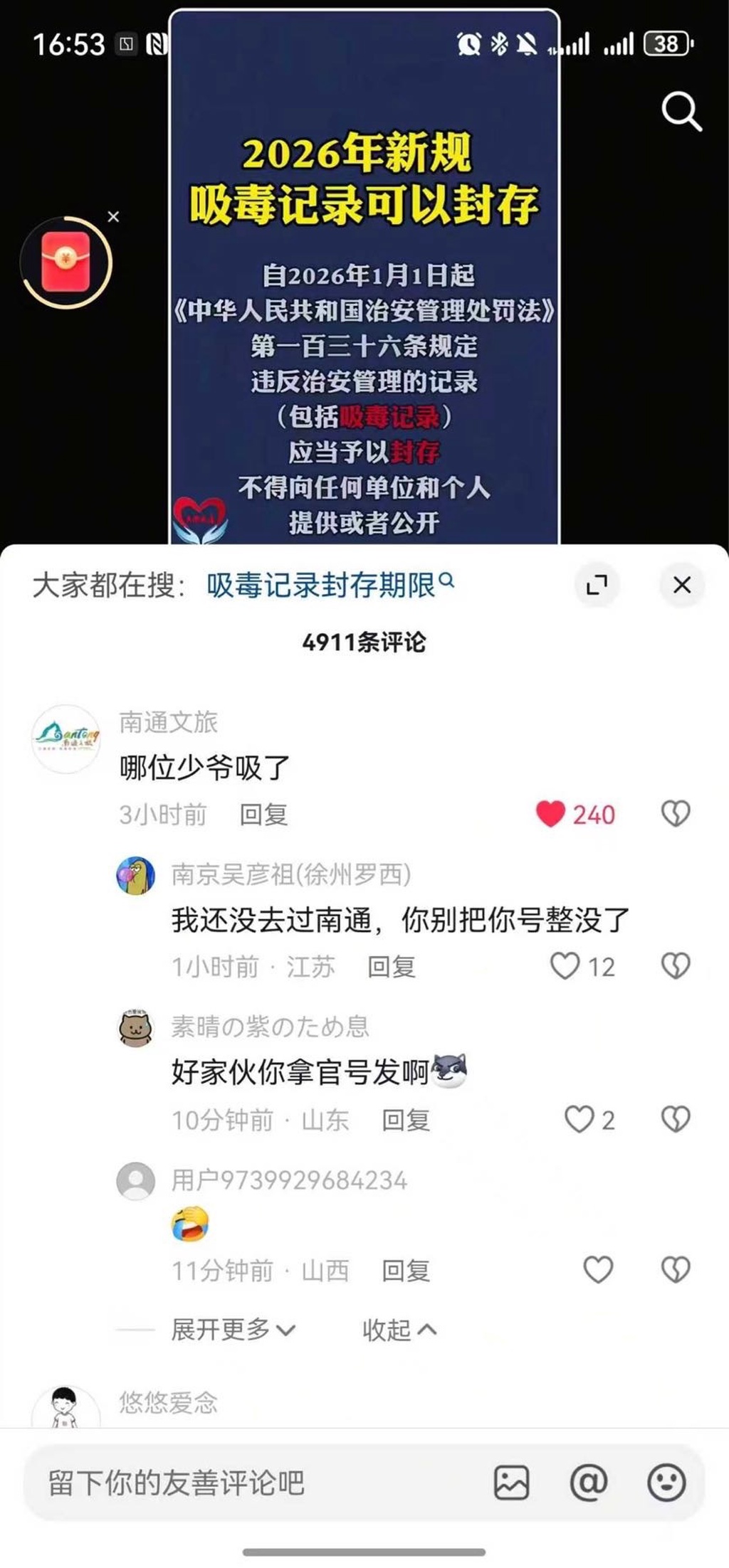Focus the 留下你的友善评论吧 comment field
Screen dimensions: 729x1568
coord(249,1483)
